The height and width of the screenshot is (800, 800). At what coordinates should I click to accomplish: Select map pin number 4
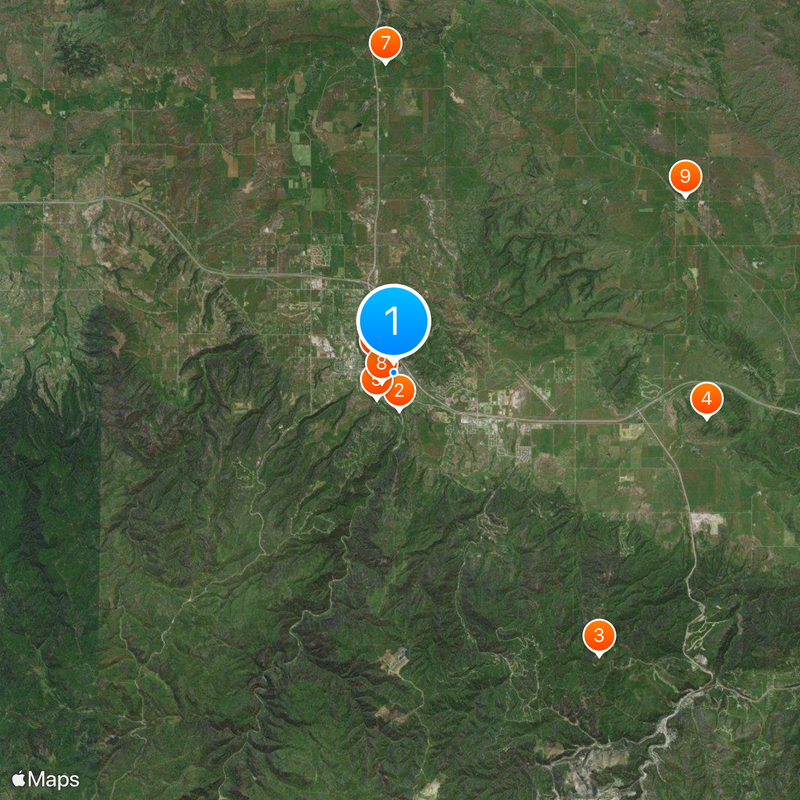707,399
